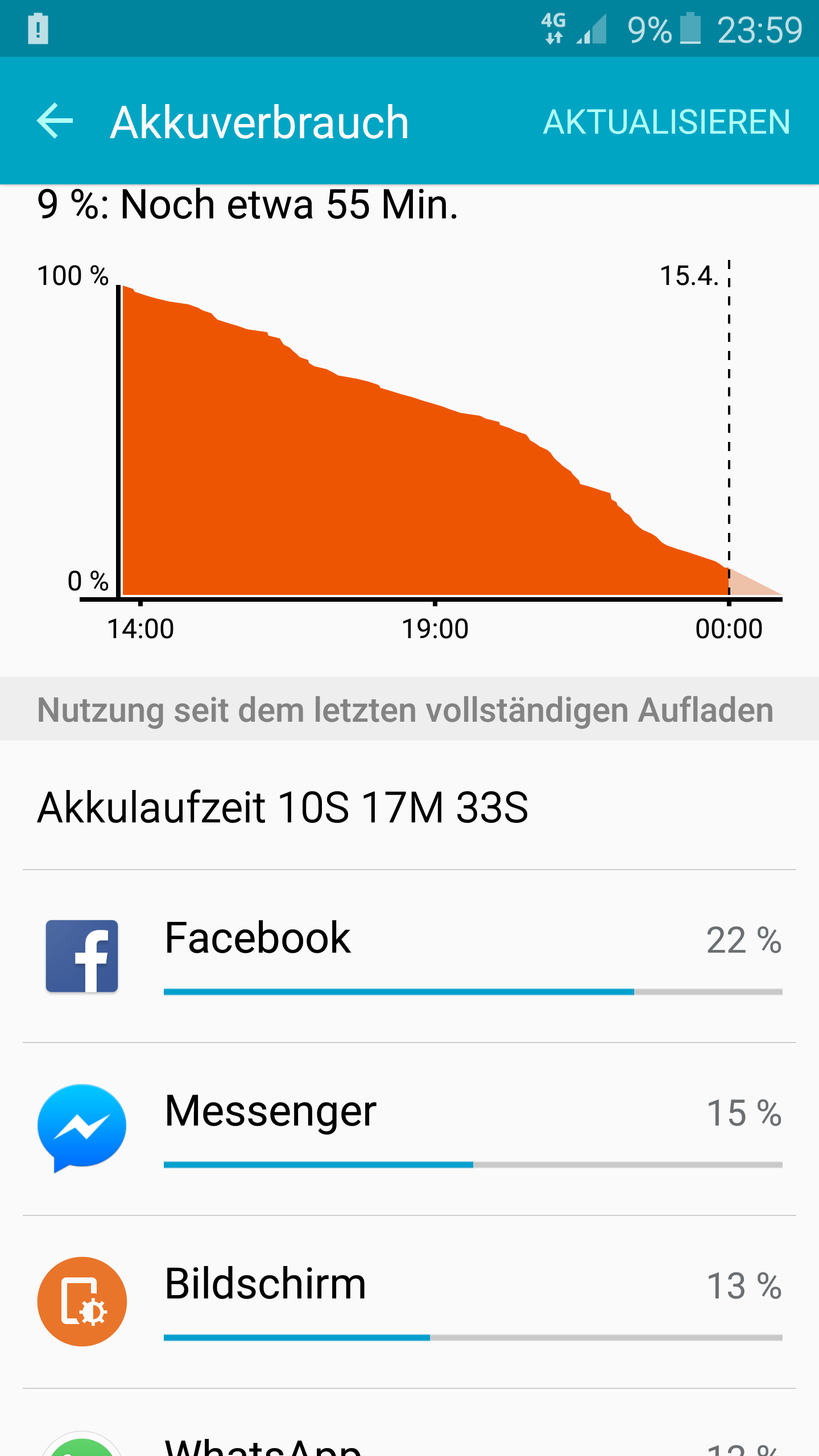Open WhatsApp battery usage details
Screen dimensions: 819x1456
point(409,1423)
